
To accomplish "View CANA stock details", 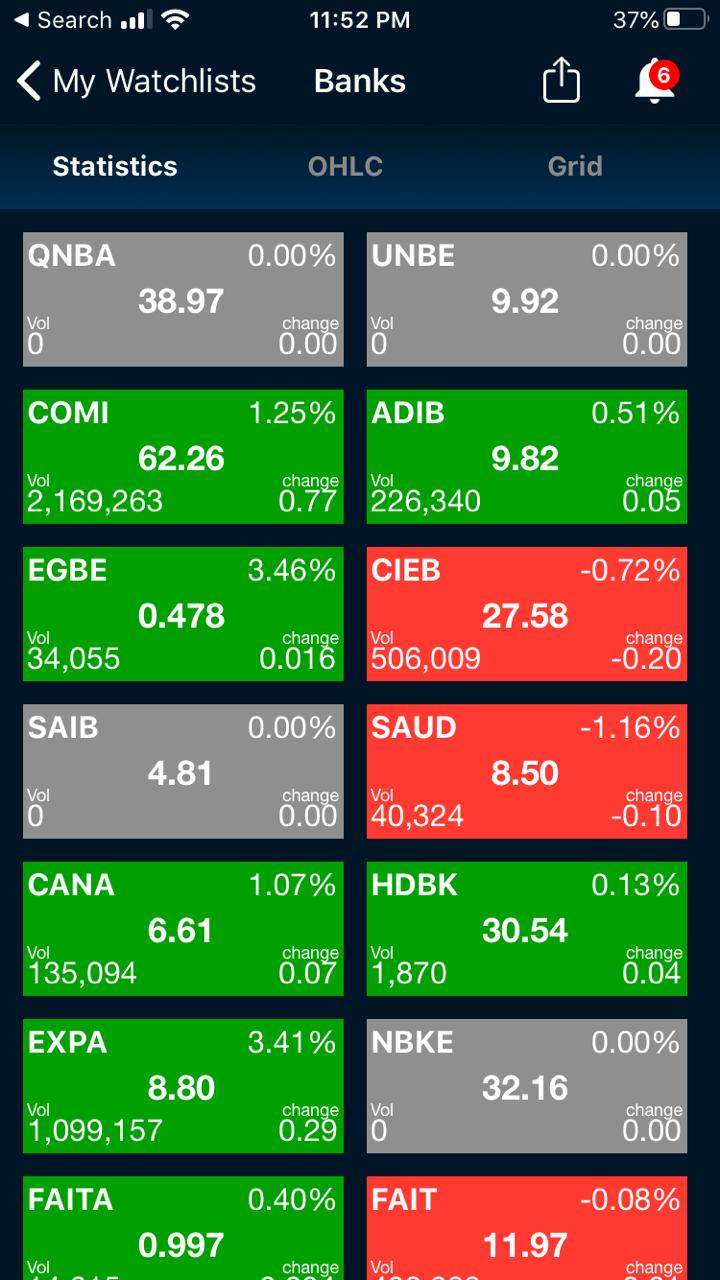I will (x=183, y=928).
